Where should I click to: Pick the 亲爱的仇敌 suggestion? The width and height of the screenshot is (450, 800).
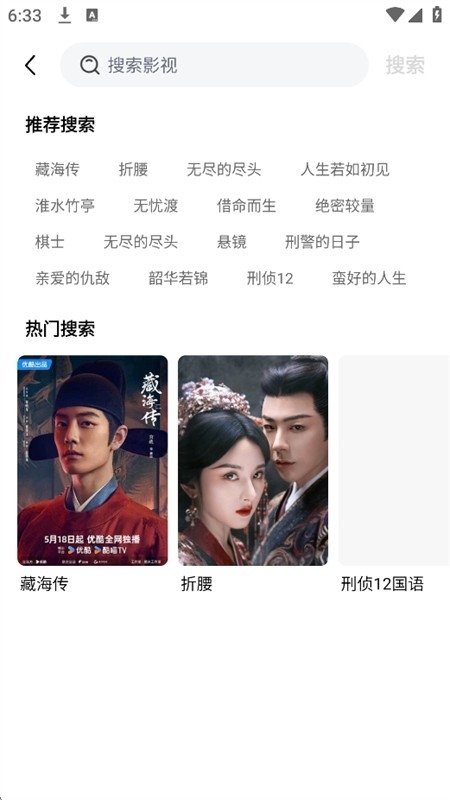click(x=72, y=278)
